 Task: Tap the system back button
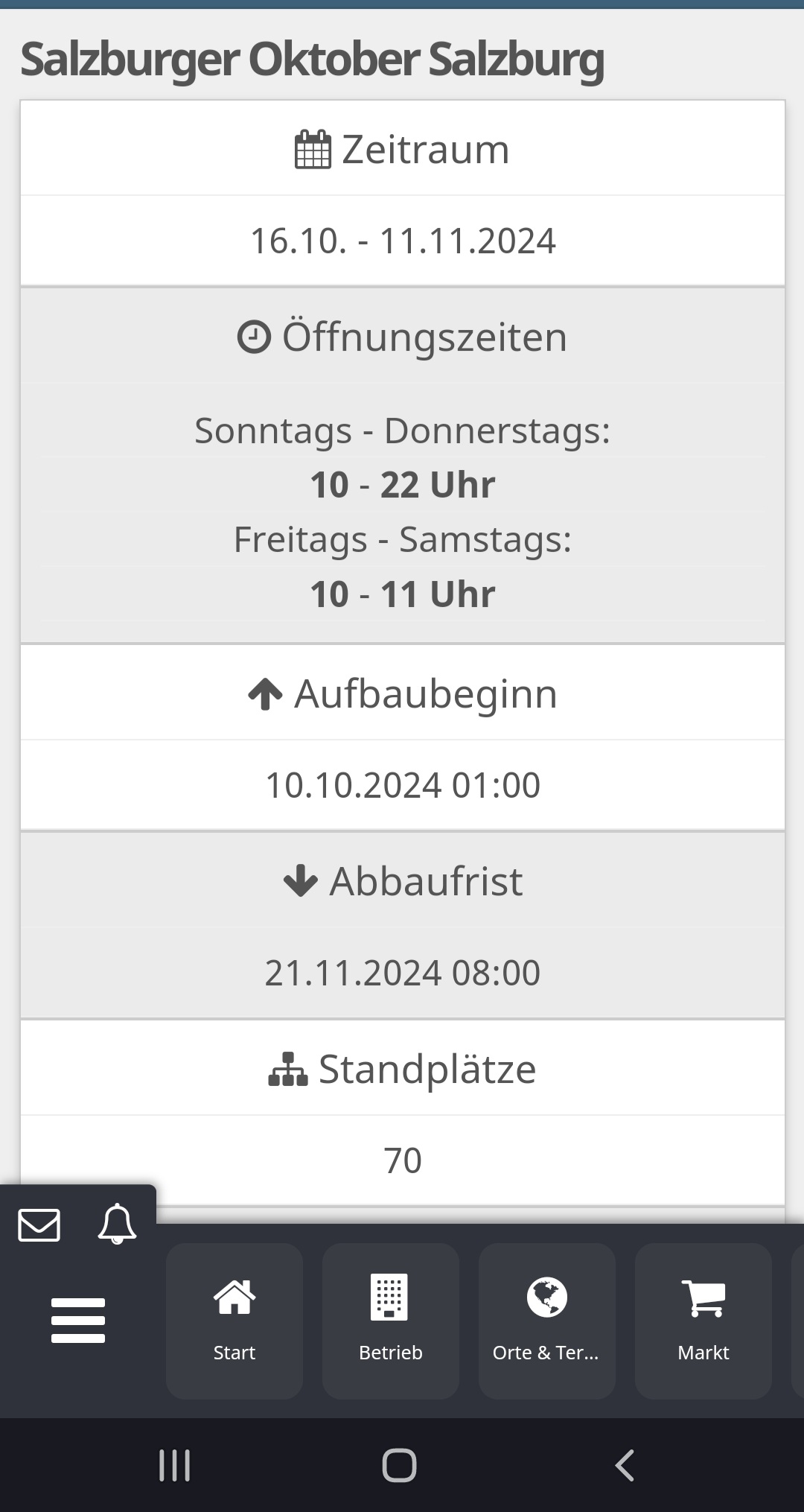pyautogui.click(x=625, y=1465)
